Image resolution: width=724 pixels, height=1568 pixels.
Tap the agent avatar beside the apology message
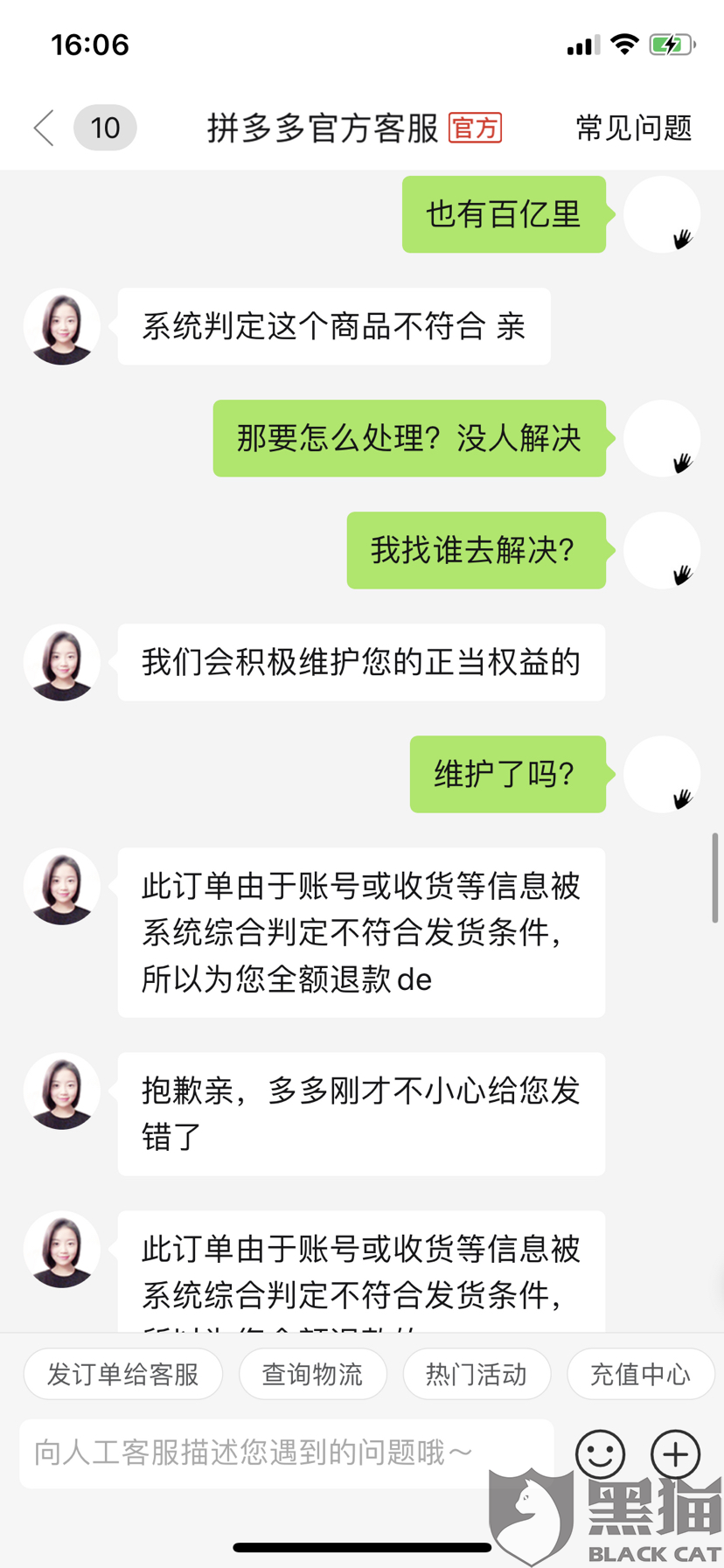coord(61,1091)
